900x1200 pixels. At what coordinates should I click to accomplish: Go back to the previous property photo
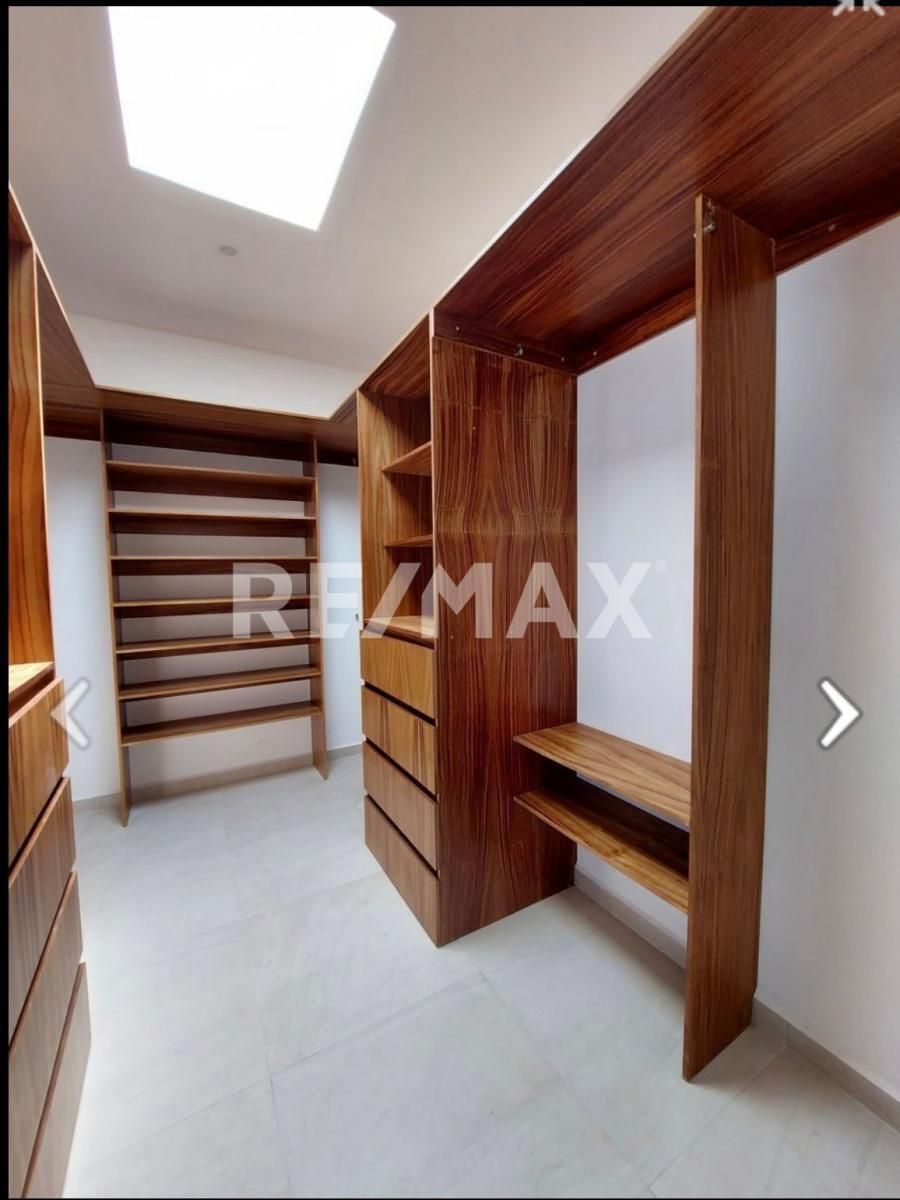tap(71, 713)
